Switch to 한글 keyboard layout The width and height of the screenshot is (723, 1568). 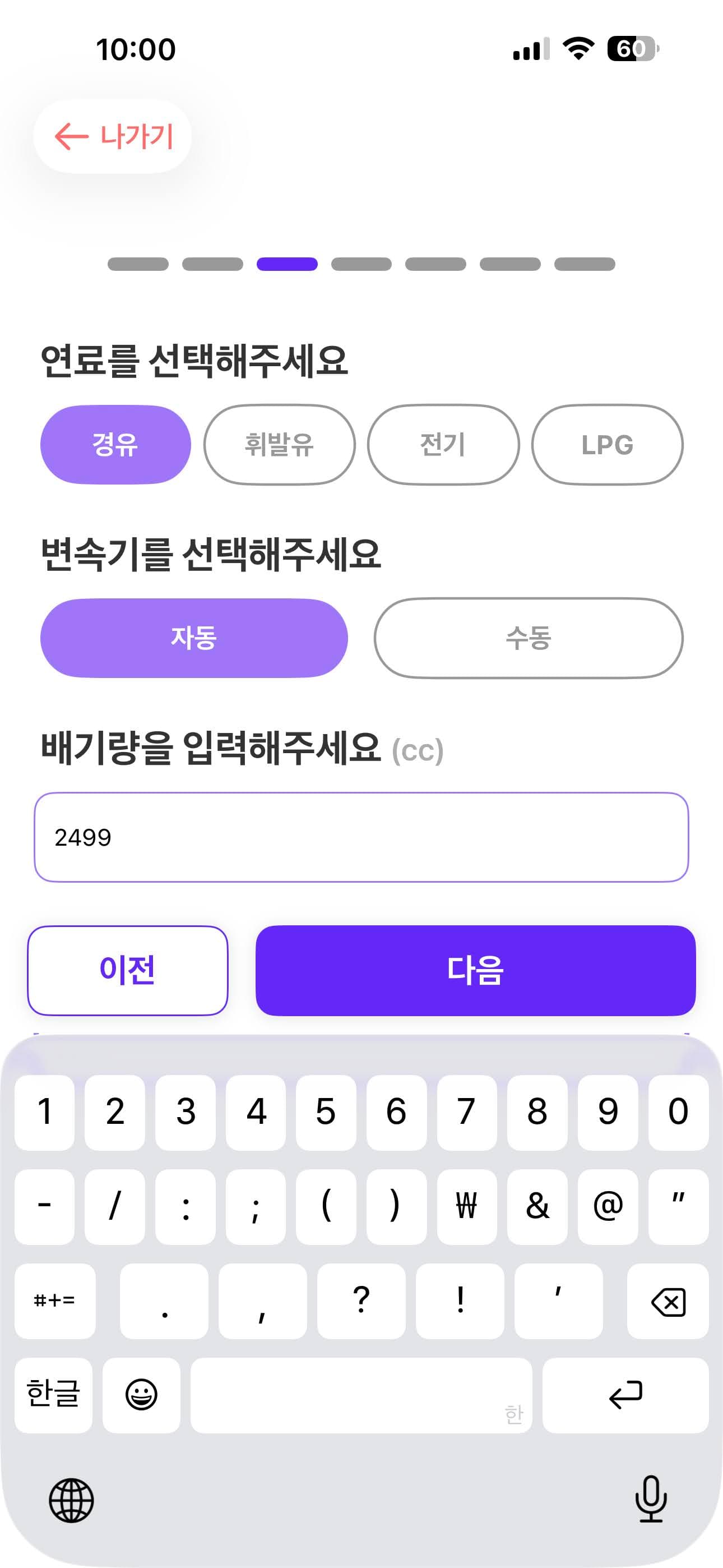coord(52,1397)
